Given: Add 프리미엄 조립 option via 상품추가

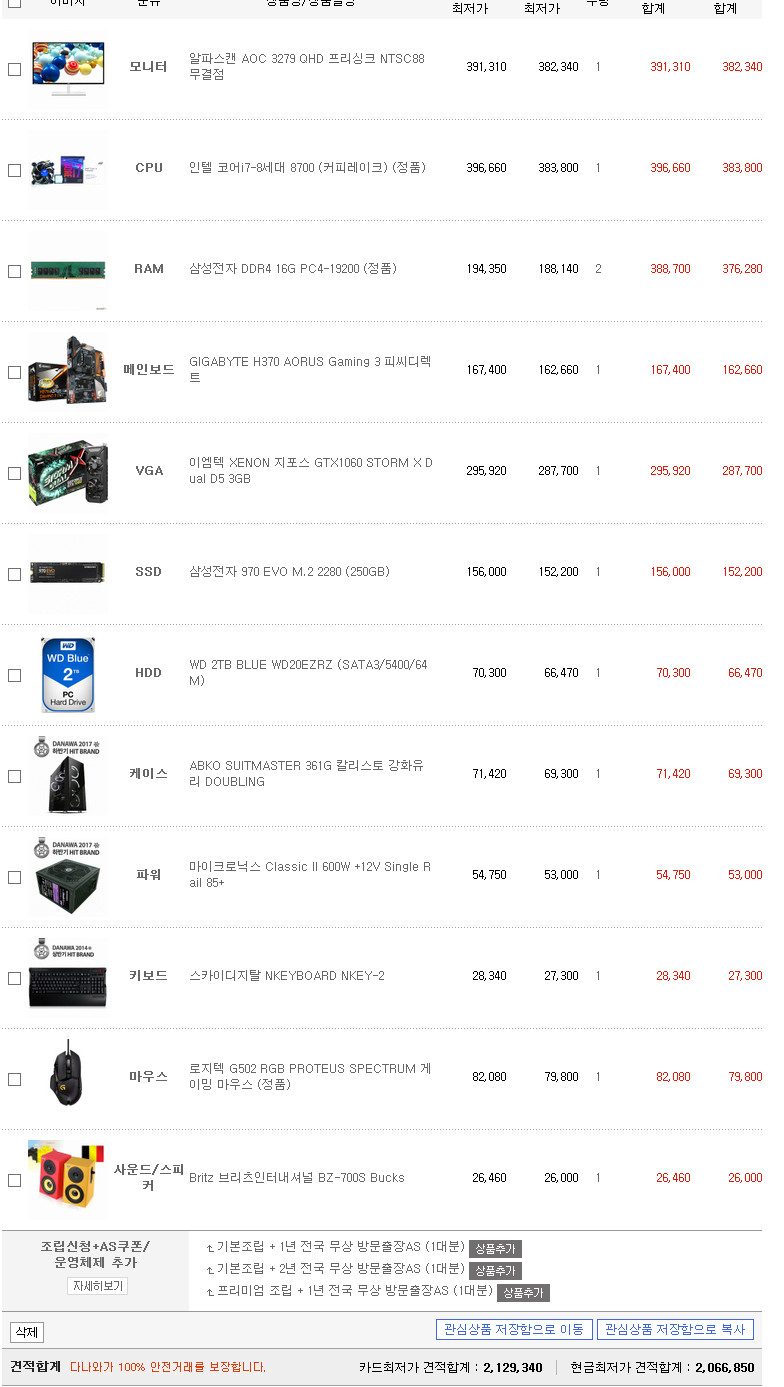Looking at the screenshot, I should (523, 1293).
